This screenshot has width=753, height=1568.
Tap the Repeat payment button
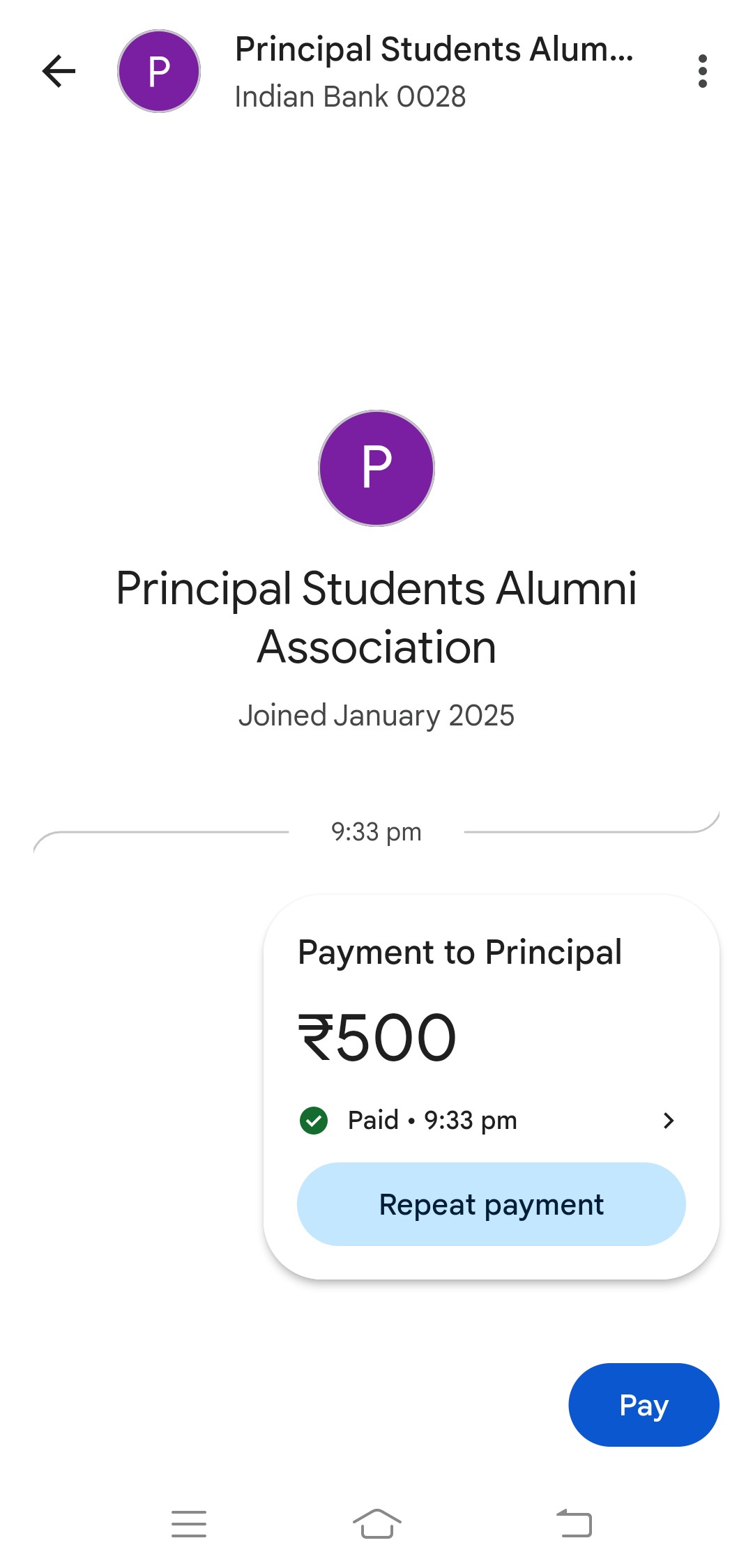pyautogui.click(x=491, y=1204)
